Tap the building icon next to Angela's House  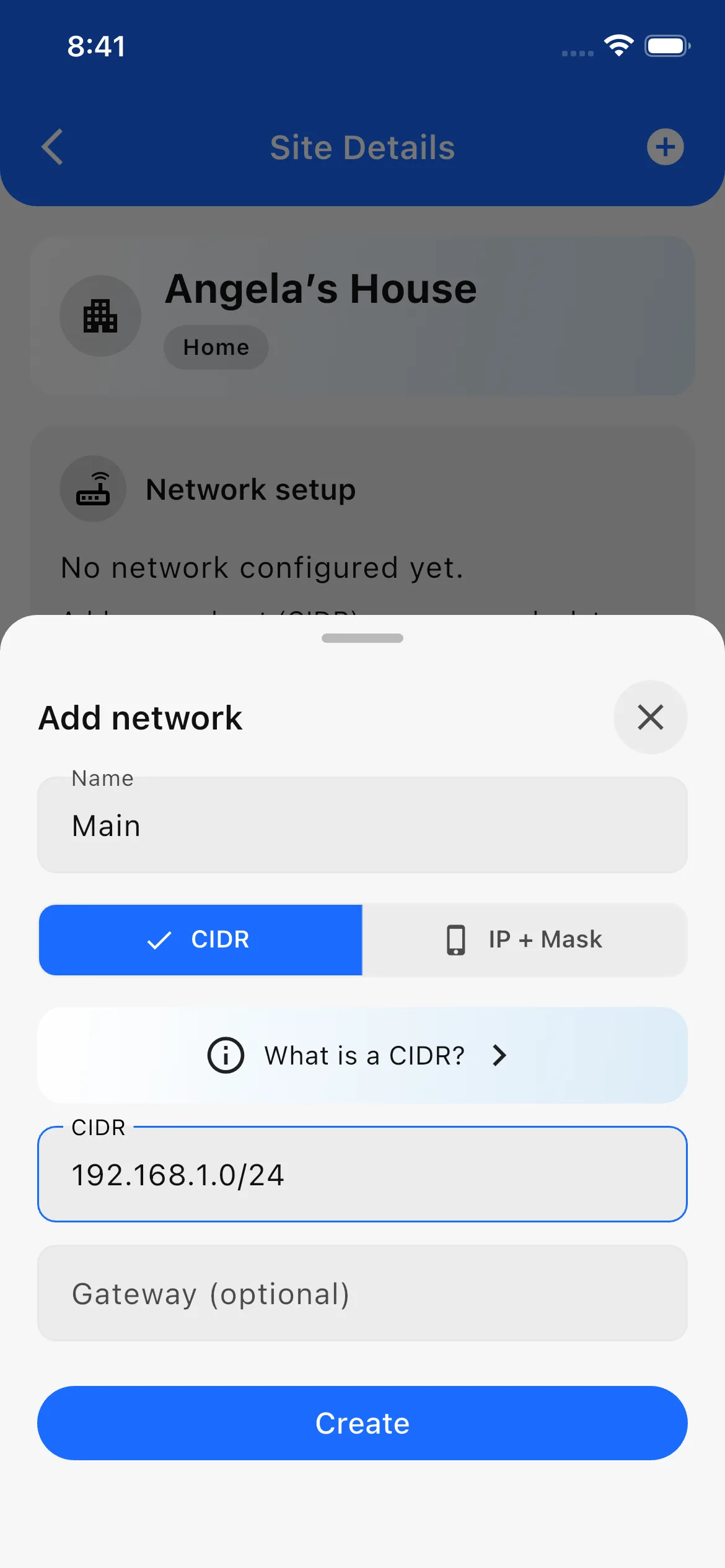tap(100, 316)
